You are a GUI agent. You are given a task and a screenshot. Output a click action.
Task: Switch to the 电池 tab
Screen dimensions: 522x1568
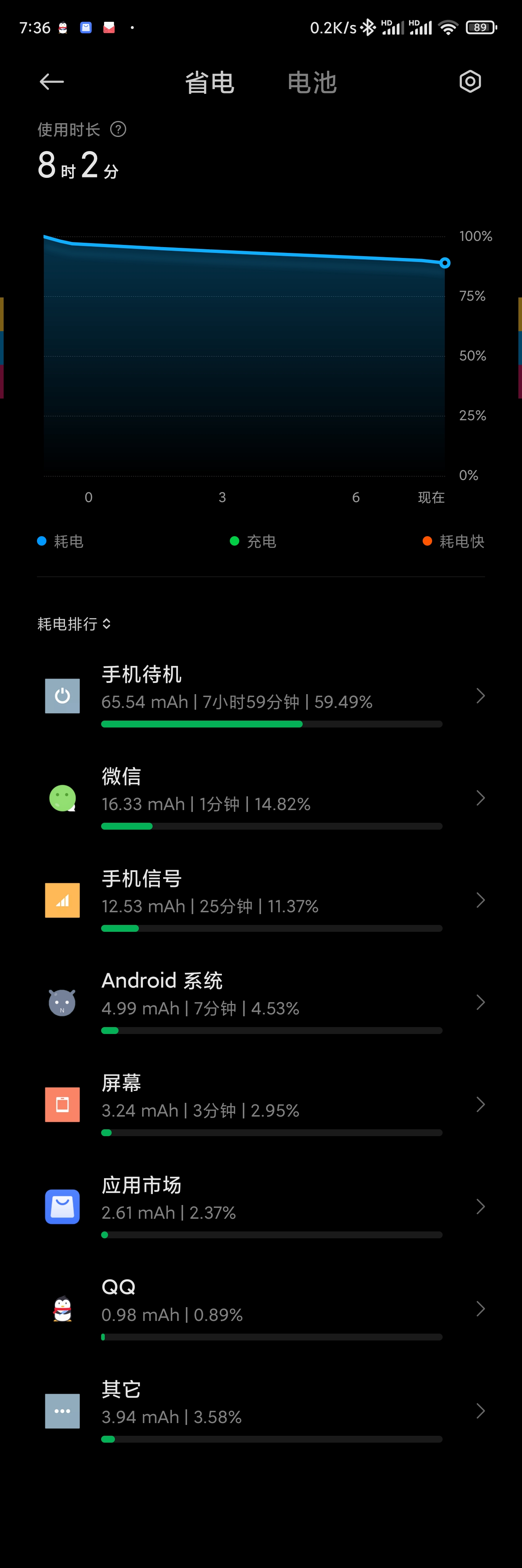point(312,82)
